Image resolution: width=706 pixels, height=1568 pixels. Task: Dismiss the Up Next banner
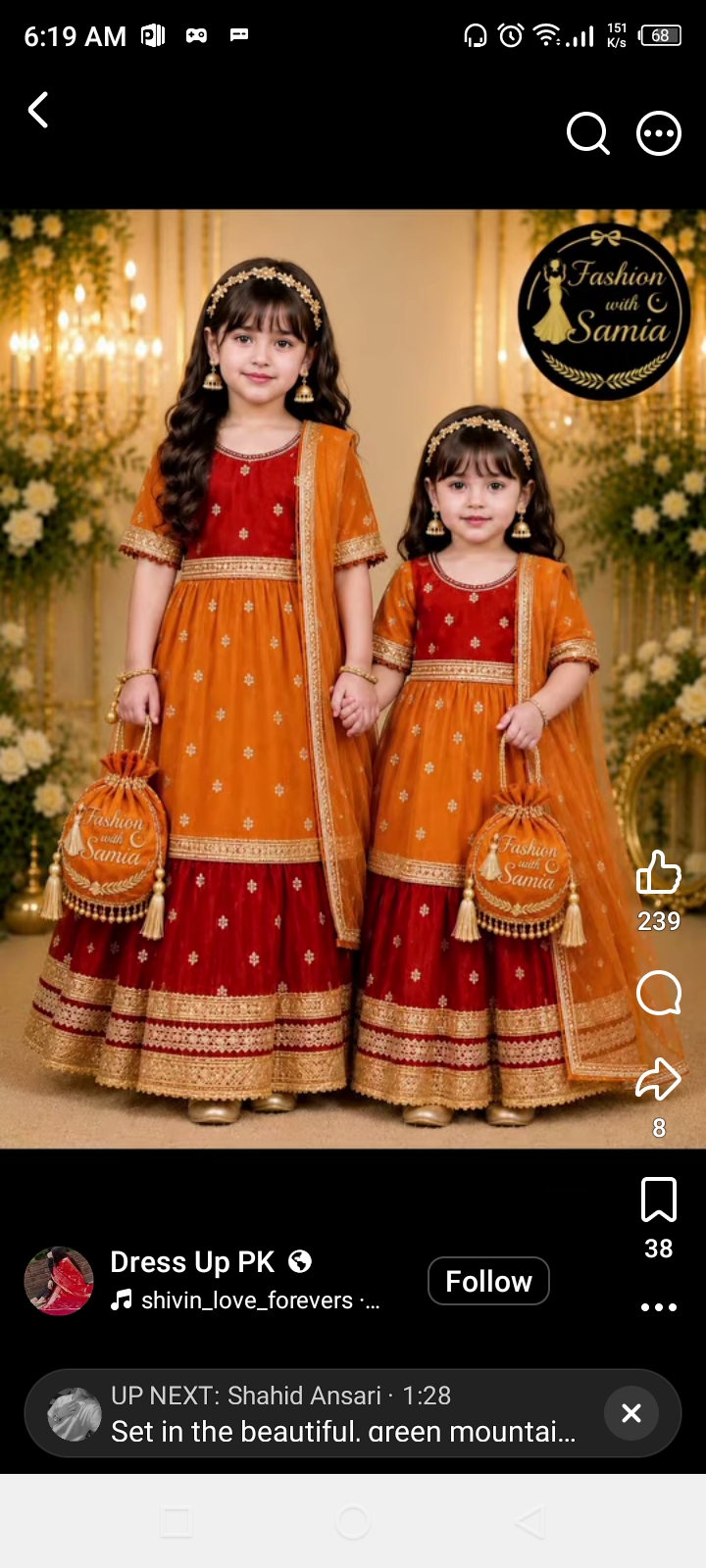click(x=631, y=1413)
